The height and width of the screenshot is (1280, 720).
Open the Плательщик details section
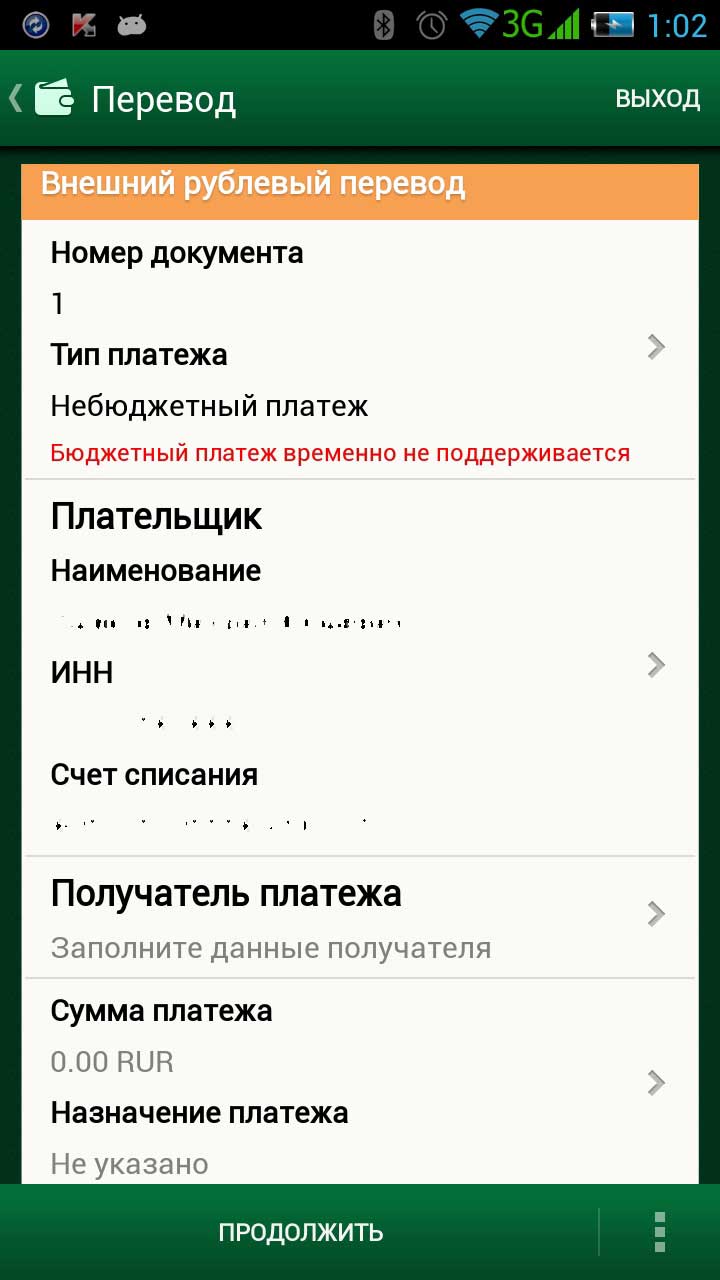(x=360, y=667)
